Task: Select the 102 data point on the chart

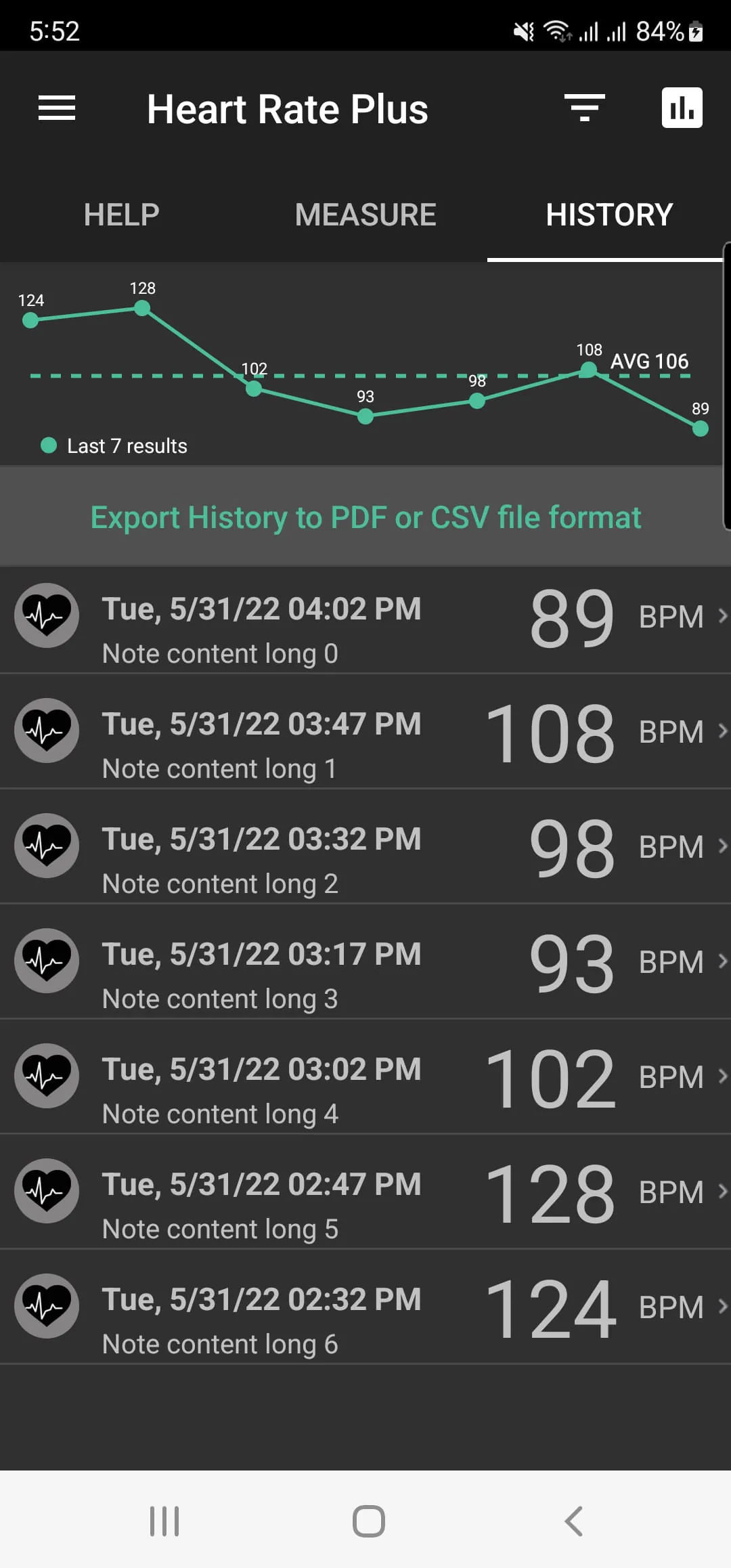Action: 254,389
